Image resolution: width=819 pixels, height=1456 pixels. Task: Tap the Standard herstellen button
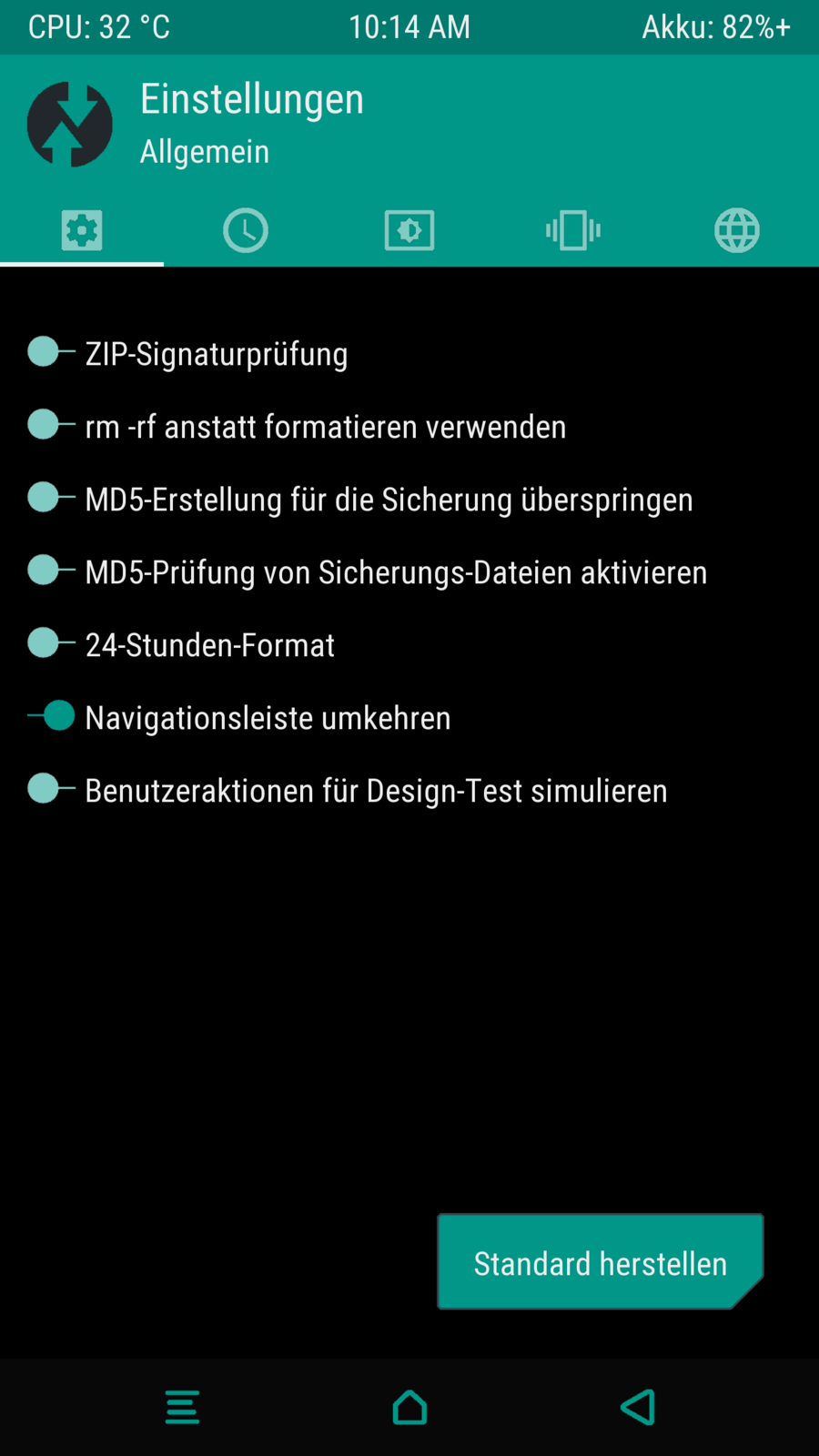pyautogui.click(x=600, y=1262)
